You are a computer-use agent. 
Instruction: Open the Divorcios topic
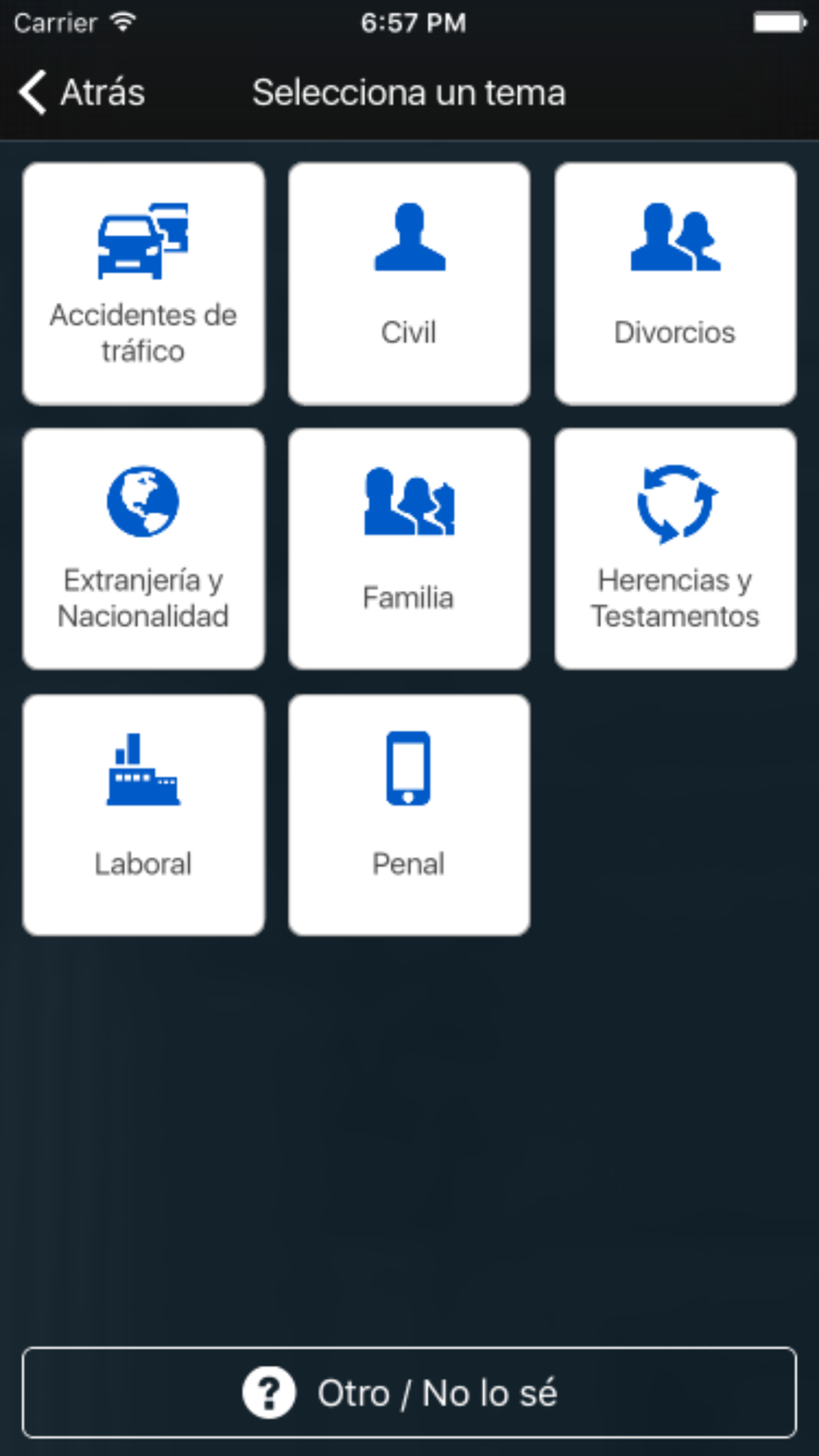coord(676,283)
